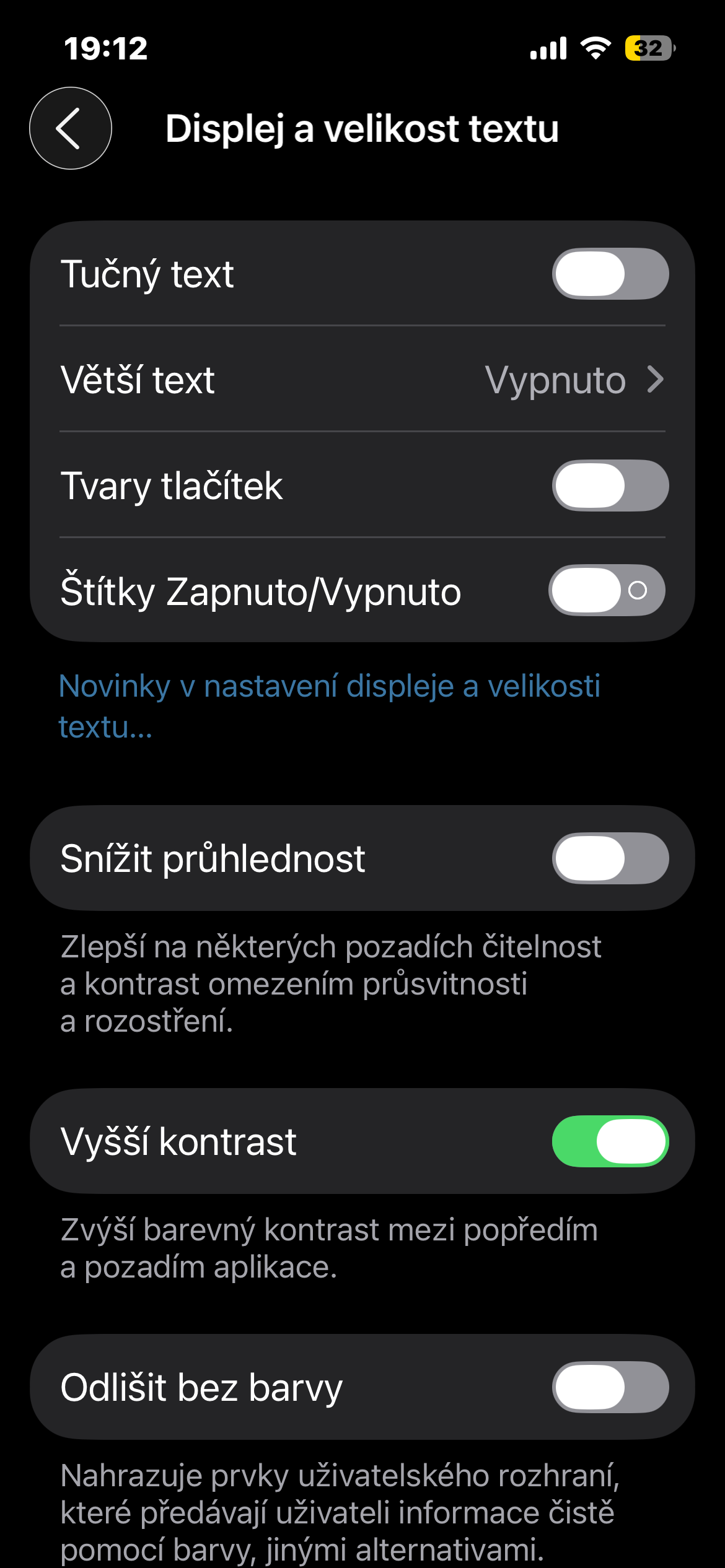Disable the Vyšší kontrast switch

610,1141
